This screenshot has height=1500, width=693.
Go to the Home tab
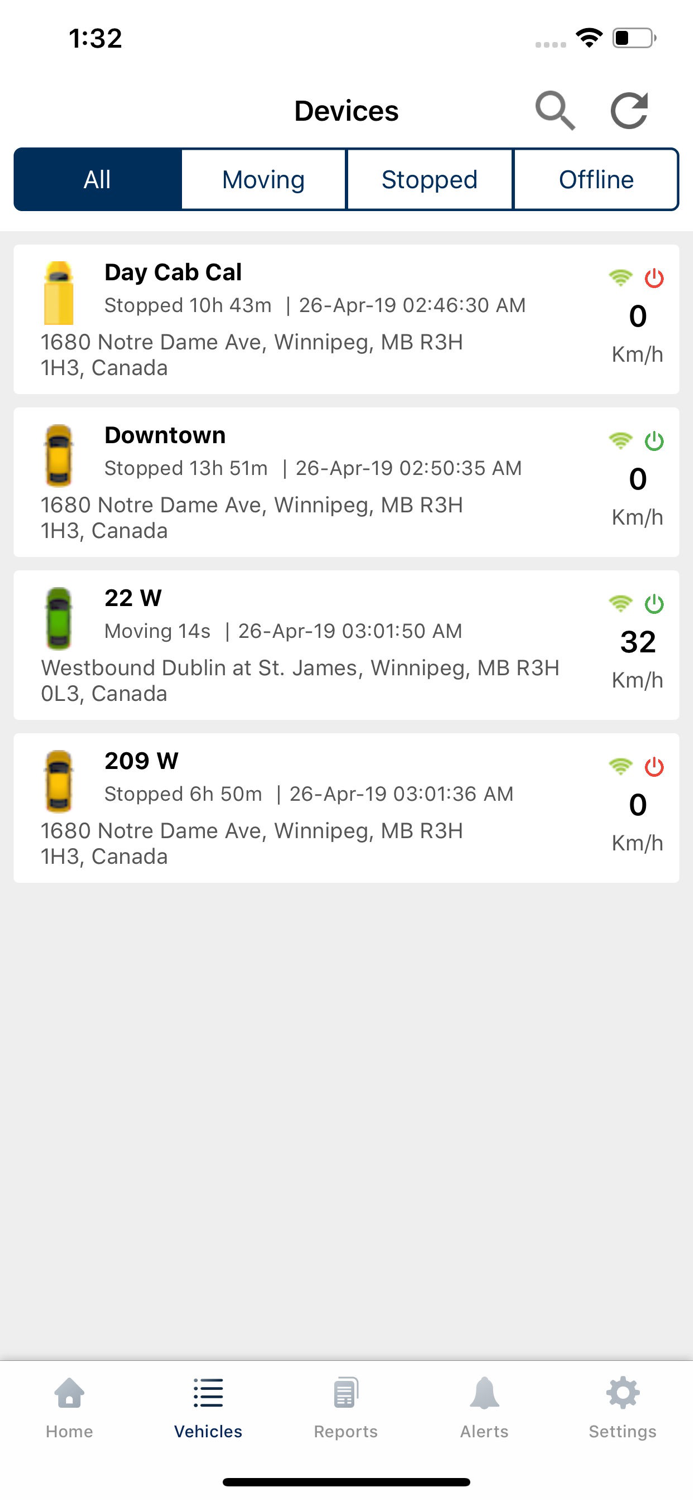[69, 1407]
